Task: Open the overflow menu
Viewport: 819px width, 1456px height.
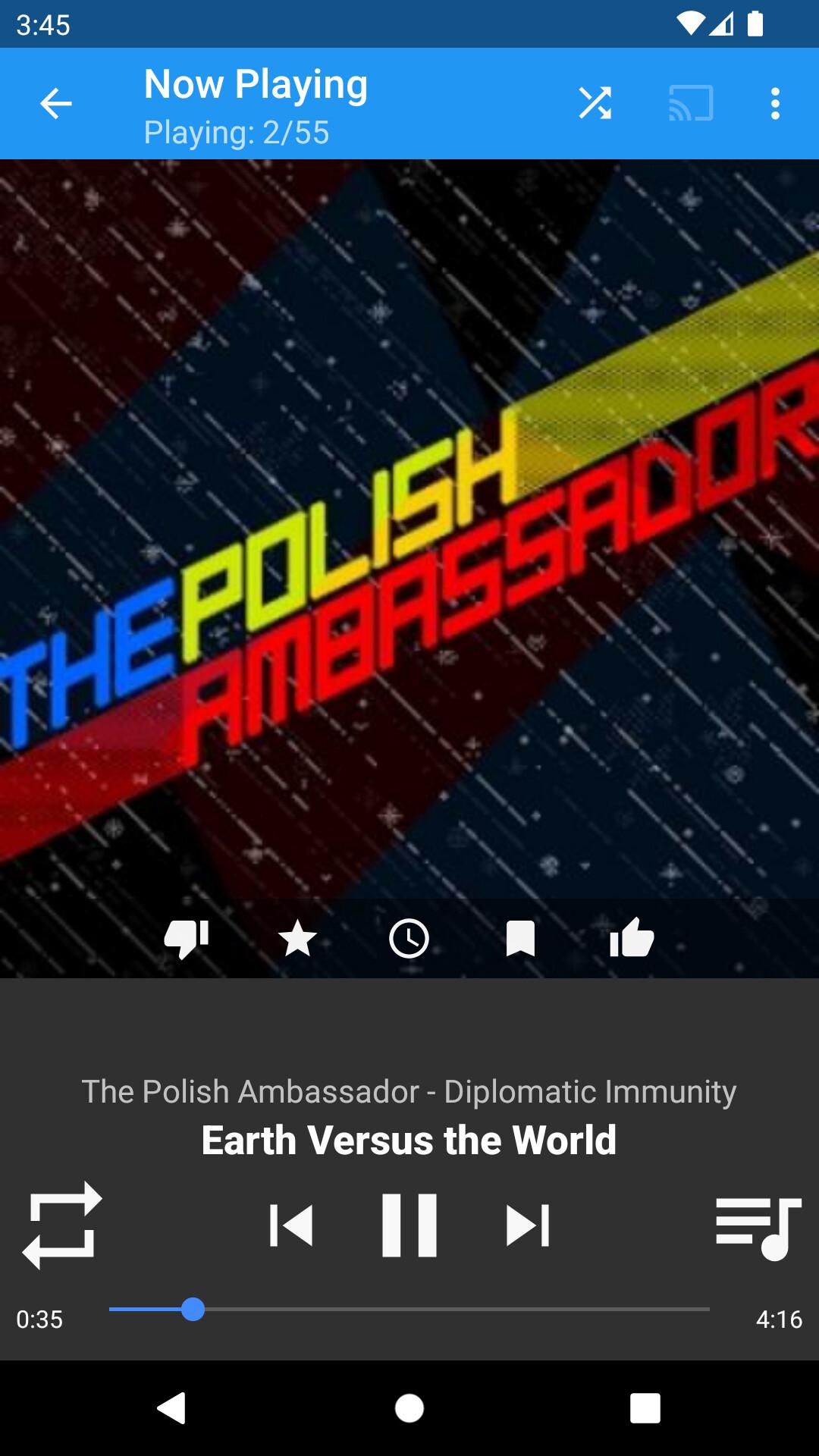Action: (x=774, y=104)
